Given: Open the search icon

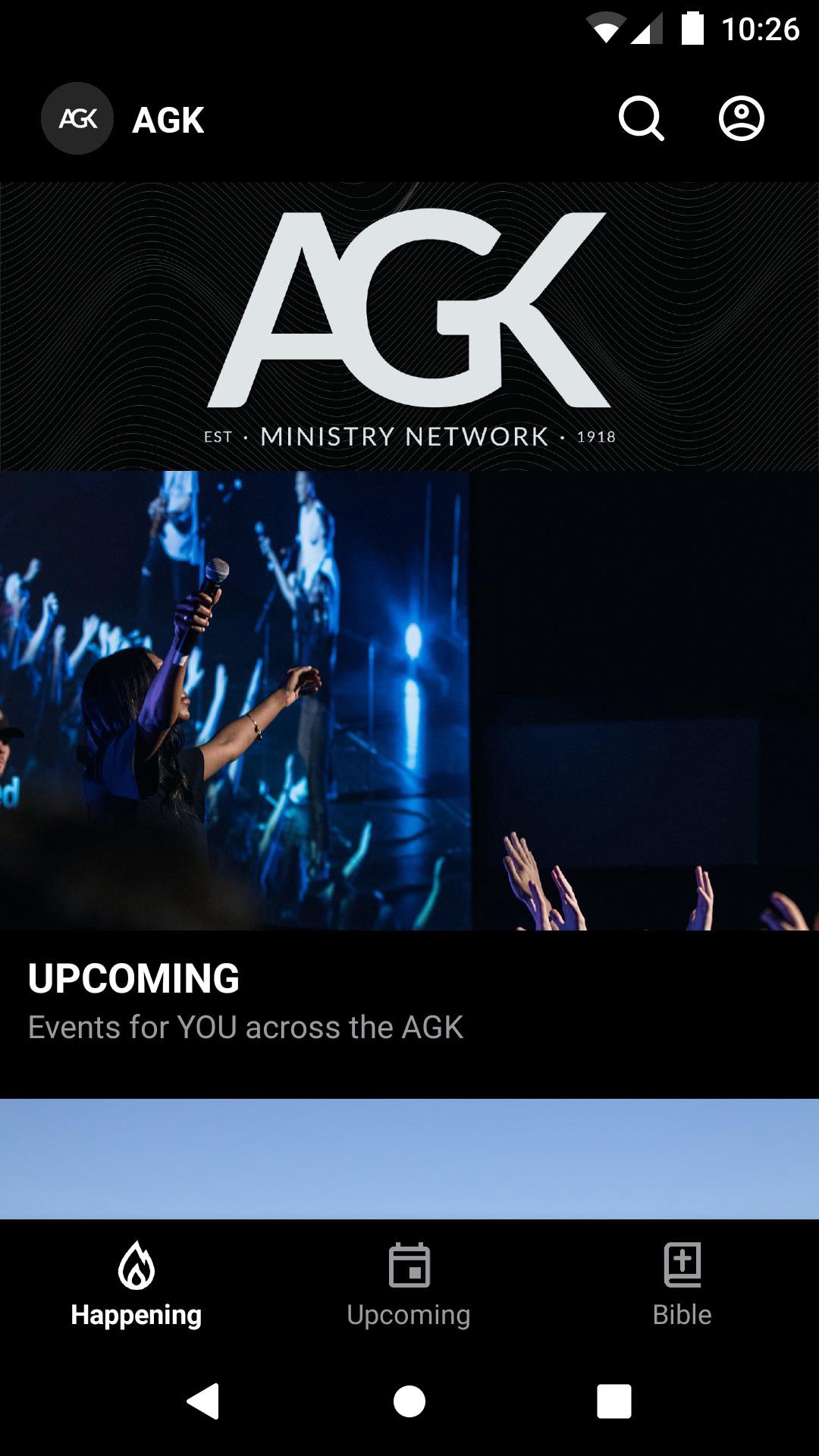Looking at the screenshot, I should pyautogui.click(x=641, y=119).
